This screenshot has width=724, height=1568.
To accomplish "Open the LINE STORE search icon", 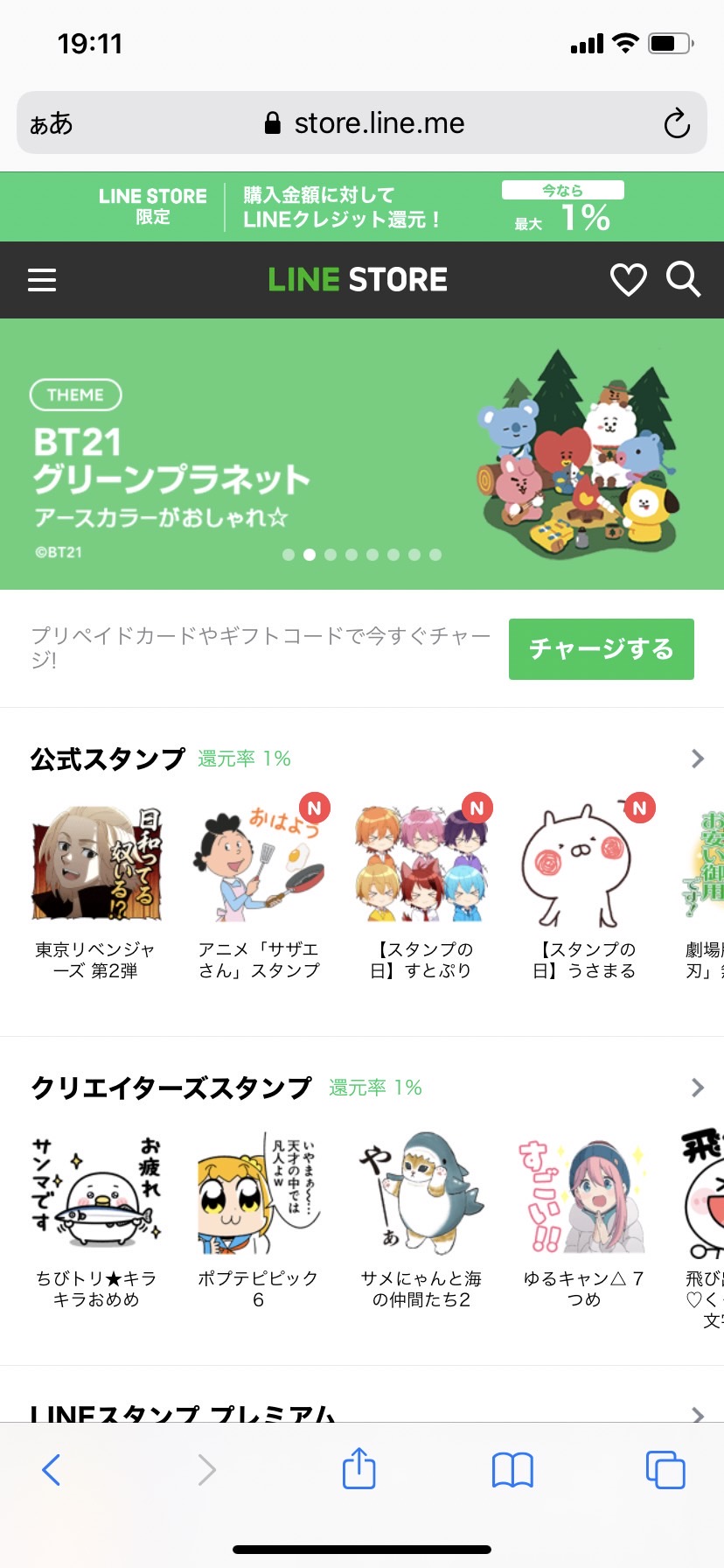I will [683, 280].
